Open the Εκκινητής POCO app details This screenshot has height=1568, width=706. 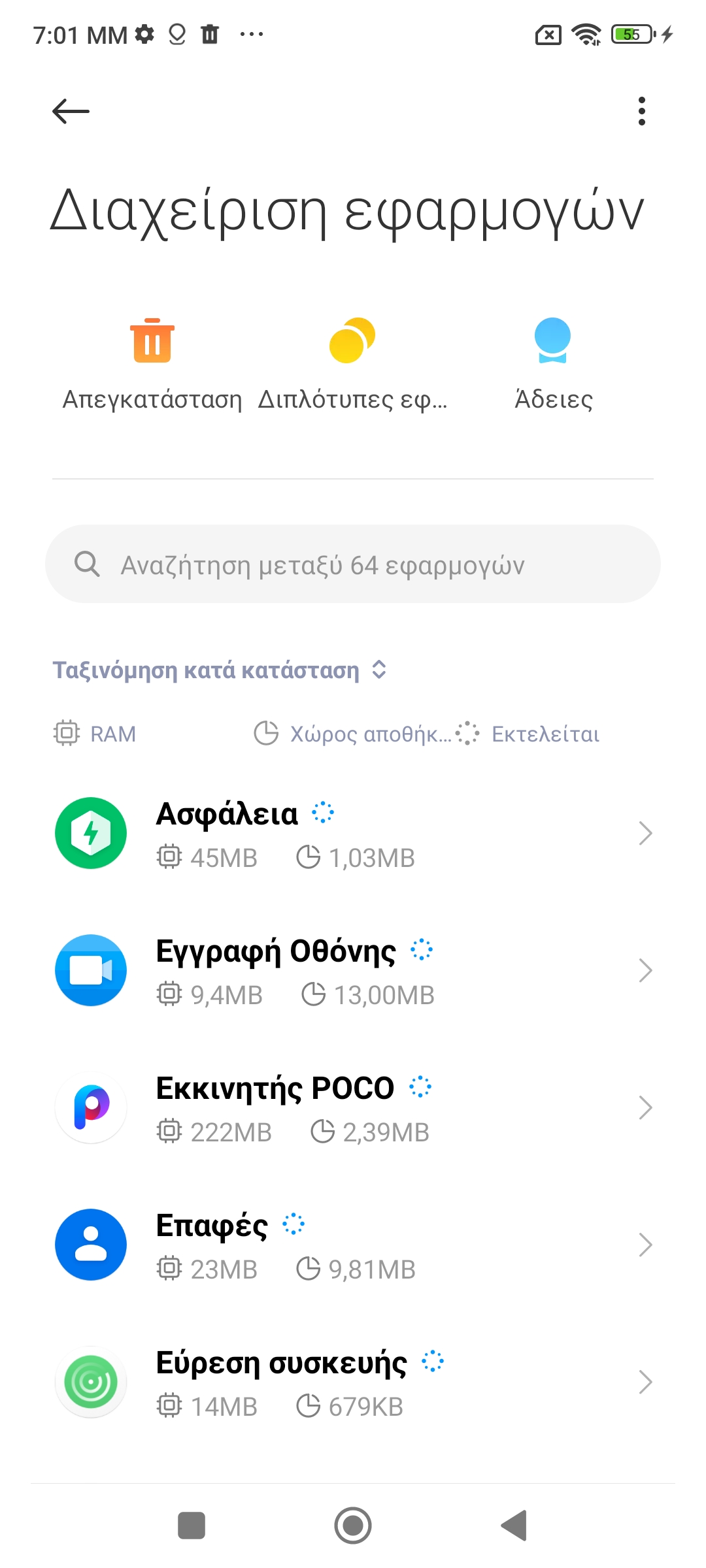(x=353, y=1107)
